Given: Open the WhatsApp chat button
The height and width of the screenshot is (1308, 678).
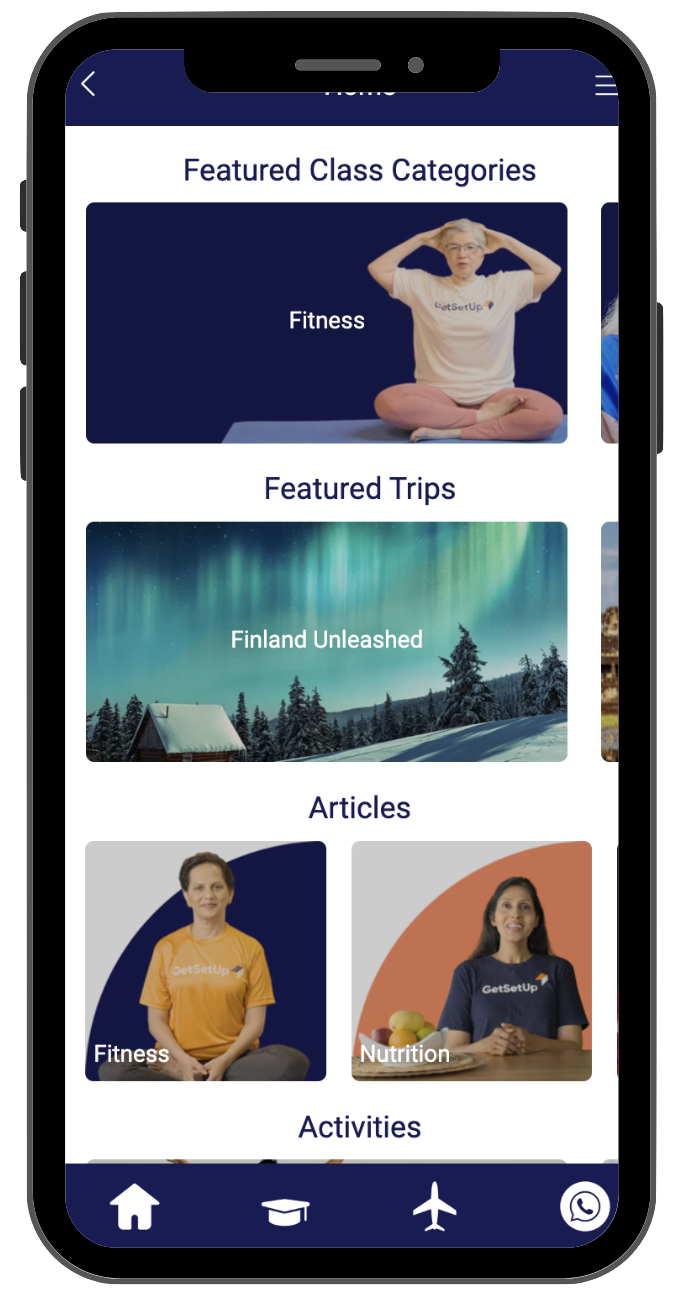Looking at the screenshot, I should point(585,1207).
